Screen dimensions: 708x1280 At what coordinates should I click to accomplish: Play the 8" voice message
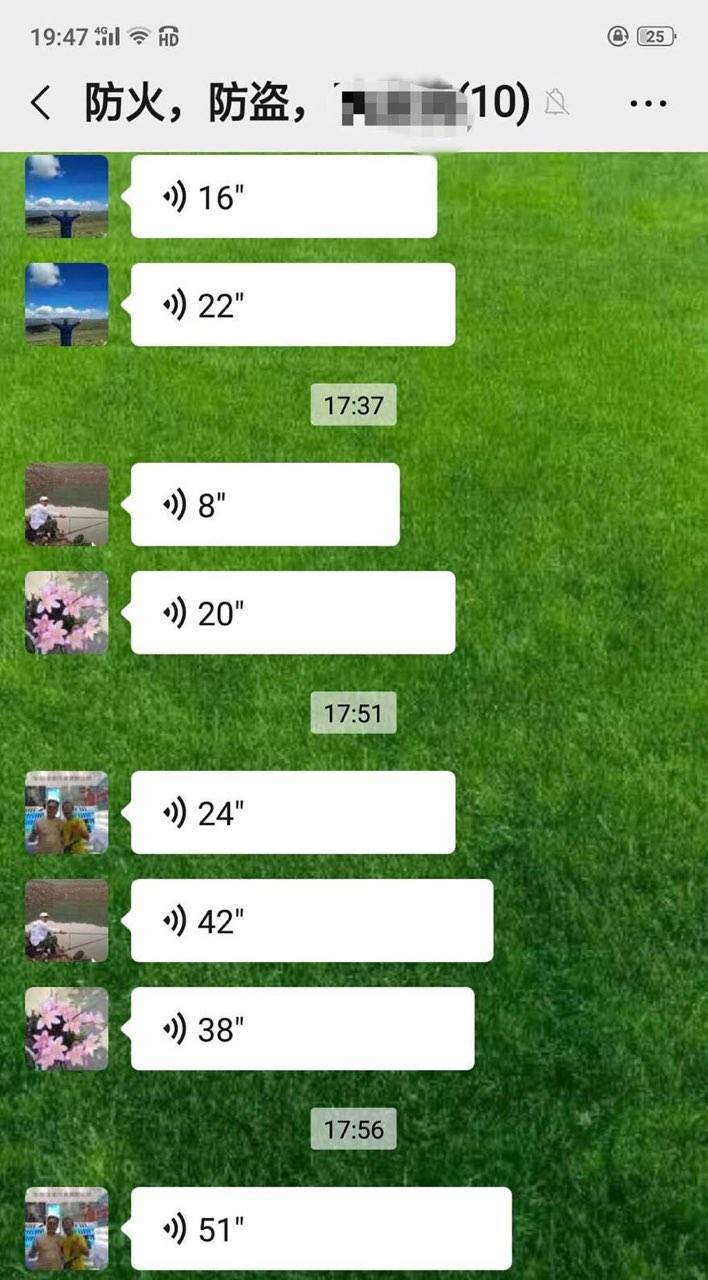(x=265, y=505)
